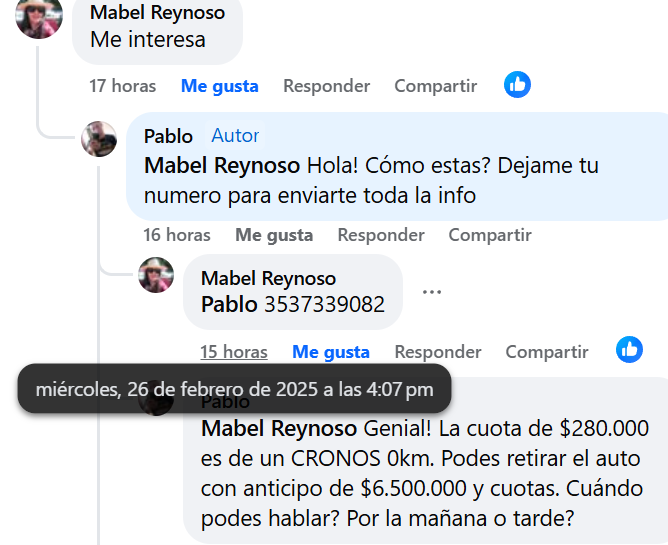Like Pablo's "Hola! Cómo estas?" reply
Screen dimensions: 668x545
(x=274, y=235)
